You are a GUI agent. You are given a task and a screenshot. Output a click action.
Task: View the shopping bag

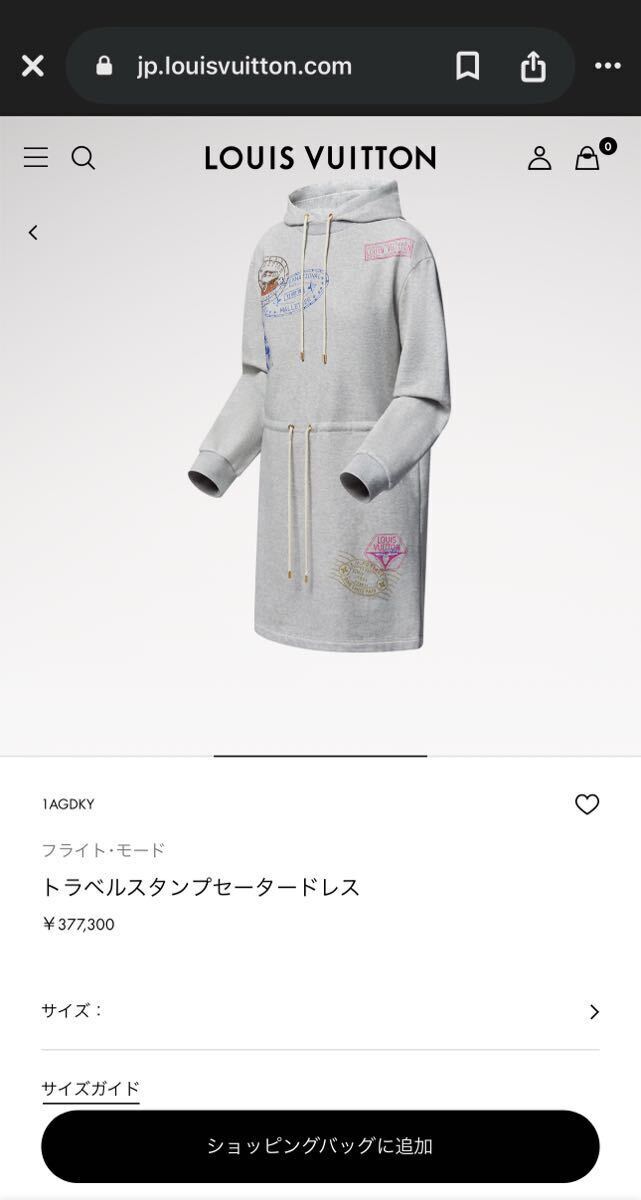588,158
